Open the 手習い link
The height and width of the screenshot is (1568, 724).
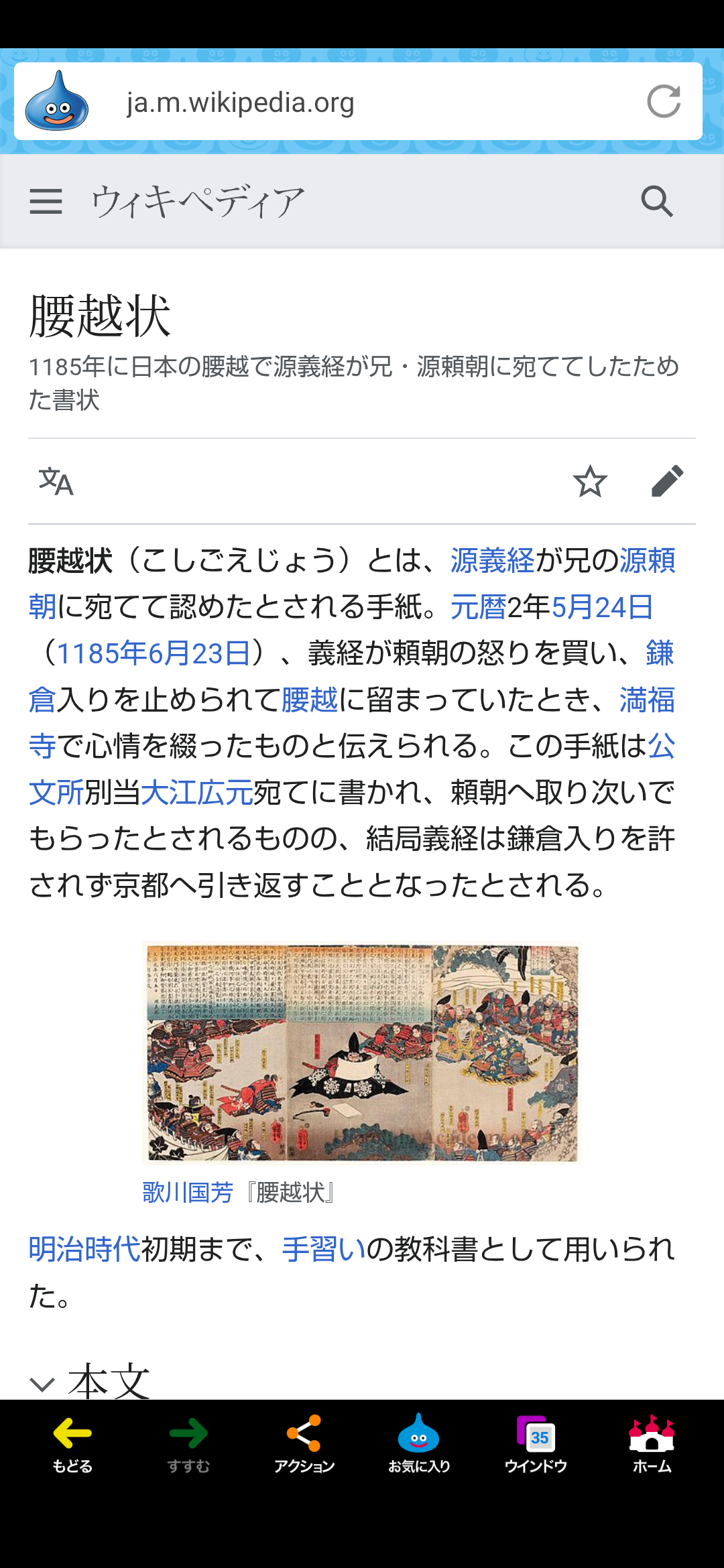point(324,1249)
